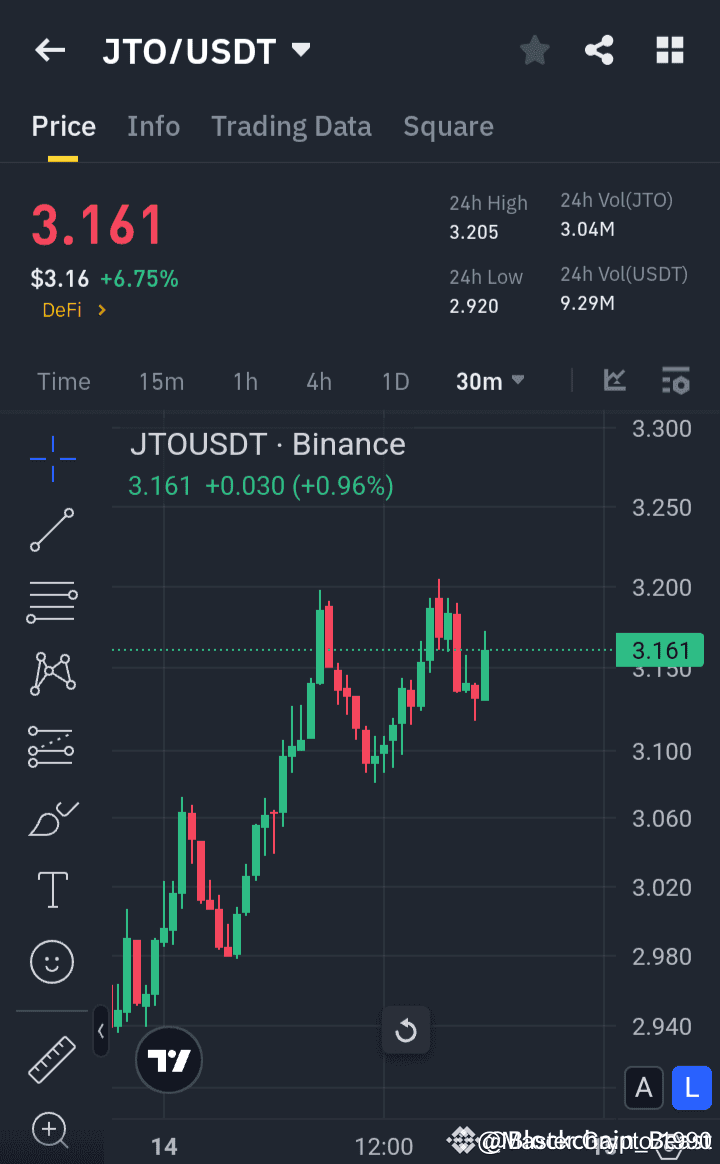Select the trend line drawing tool

pos(51,530)
